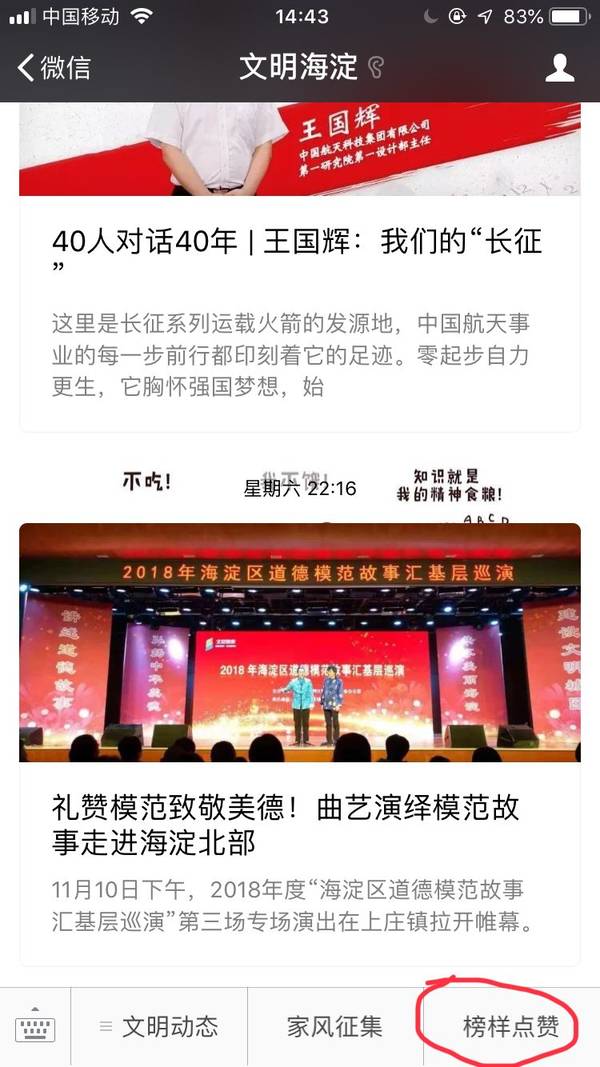Select the 榜样点赞 menu
The image size is (600, 1067).
pyautogui.click(x=510, y=1026)
